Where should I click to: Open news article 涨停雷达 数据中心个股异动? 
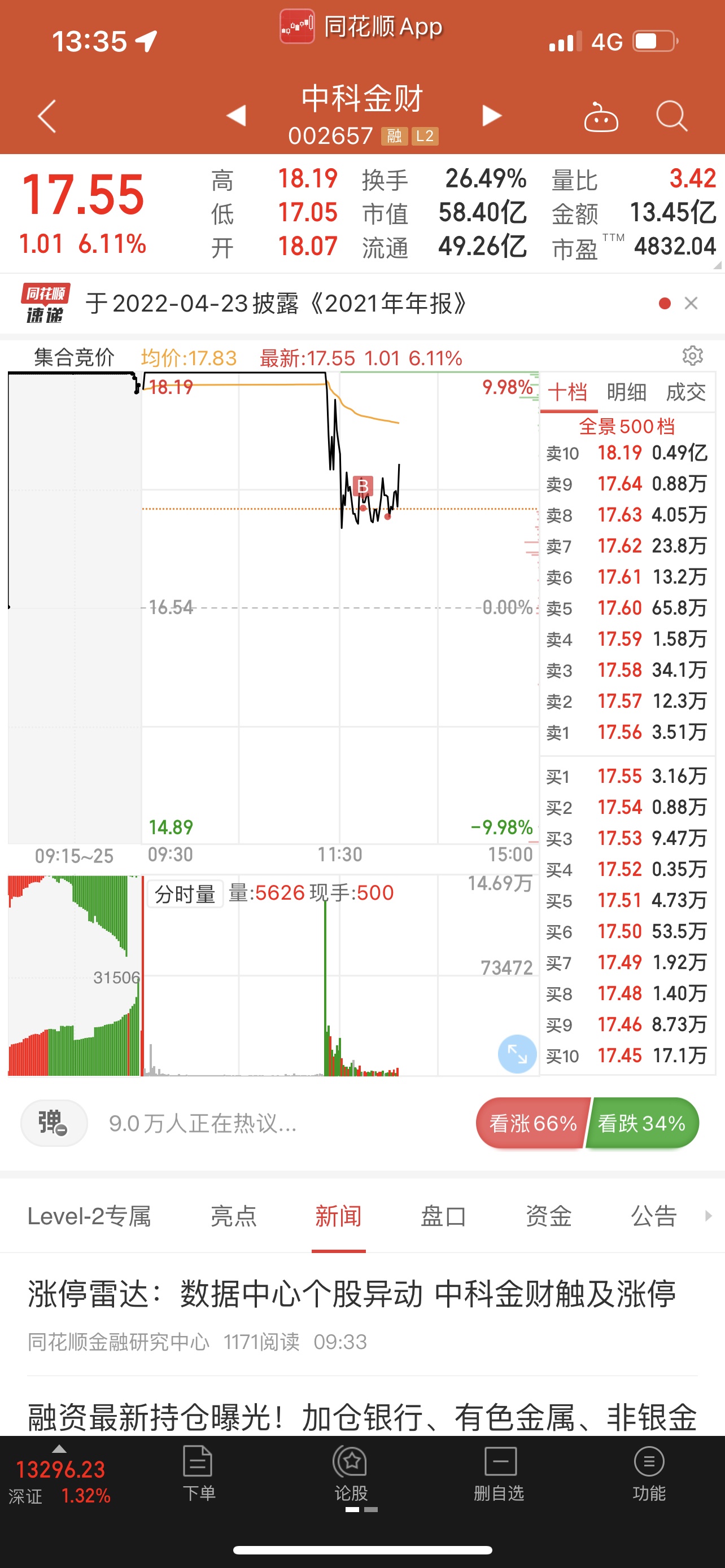(x=352, y=1294)
